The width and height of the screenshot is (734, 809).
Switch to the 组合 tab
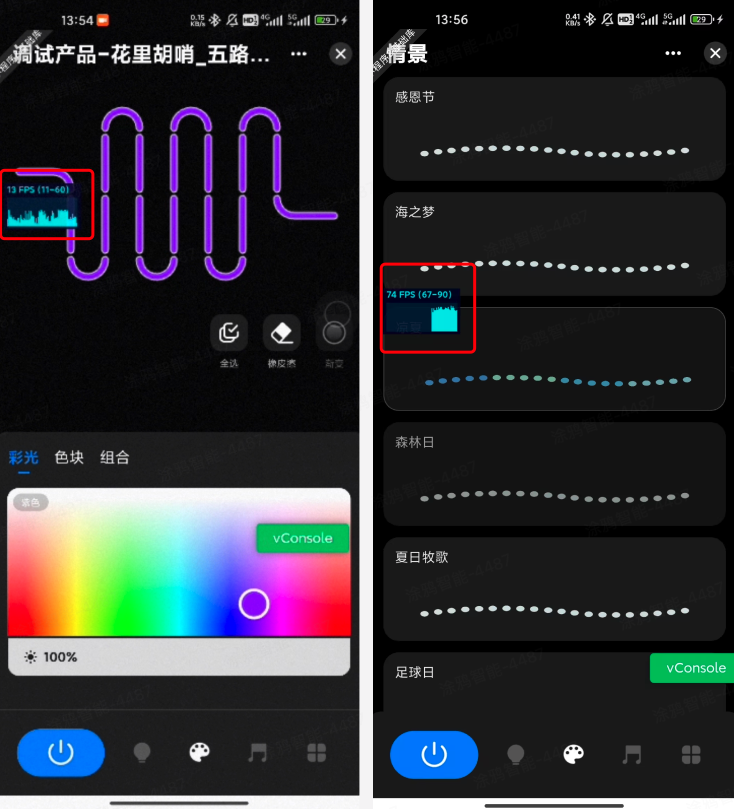[115, 457]
